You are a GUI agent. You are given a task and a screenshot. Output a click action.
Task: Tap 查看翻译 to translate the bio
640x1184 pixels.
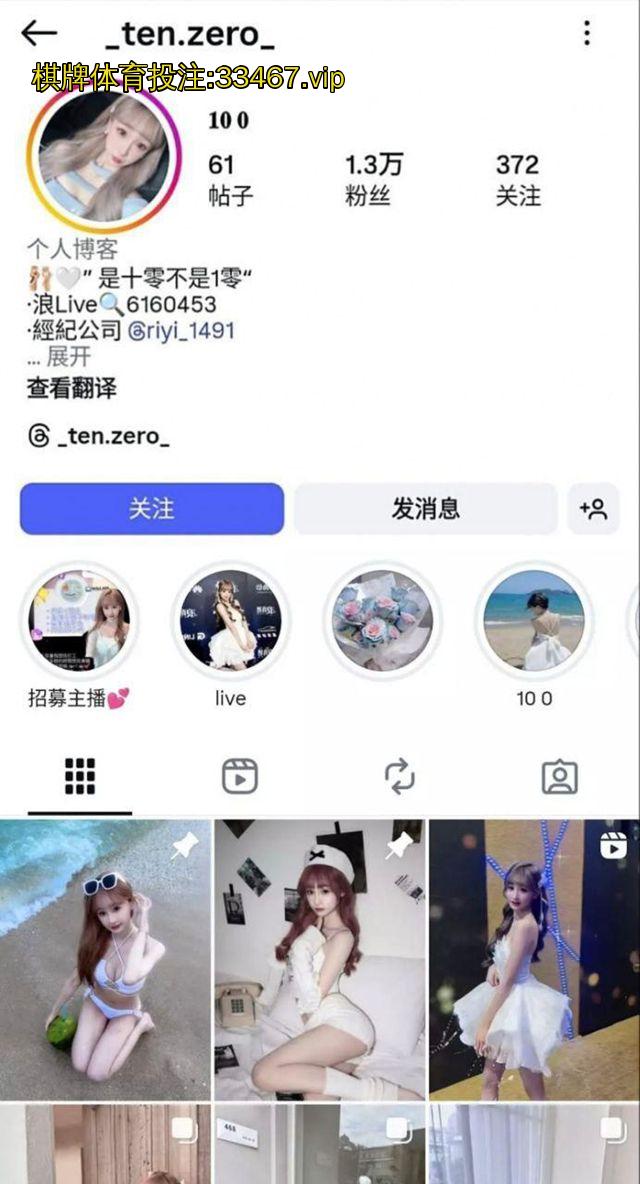pyautogui.click(x=72, y=389)
